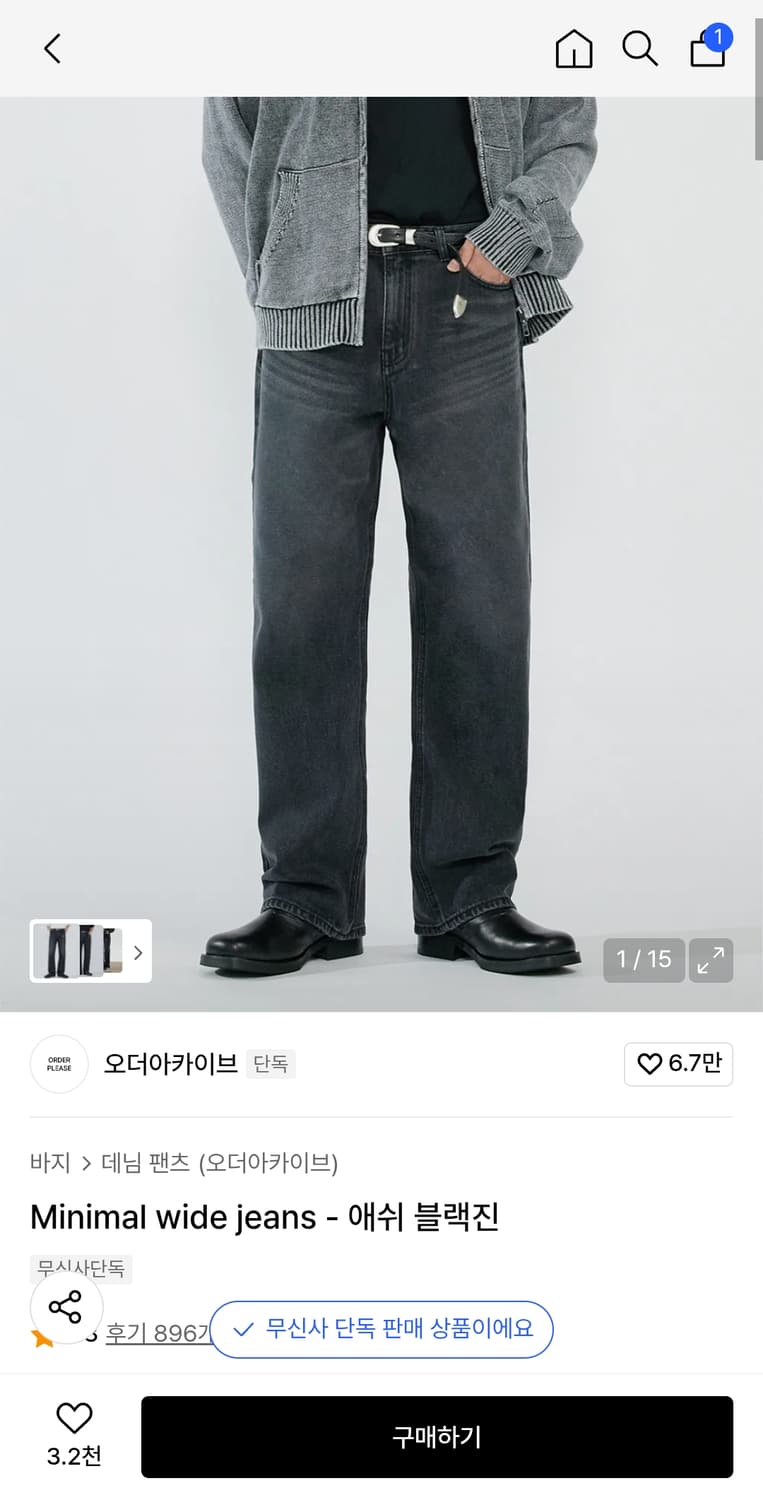Tap the 단독 label next to the brand name
Viewport: 763px width, 1500px height.
coord(270,1064)
